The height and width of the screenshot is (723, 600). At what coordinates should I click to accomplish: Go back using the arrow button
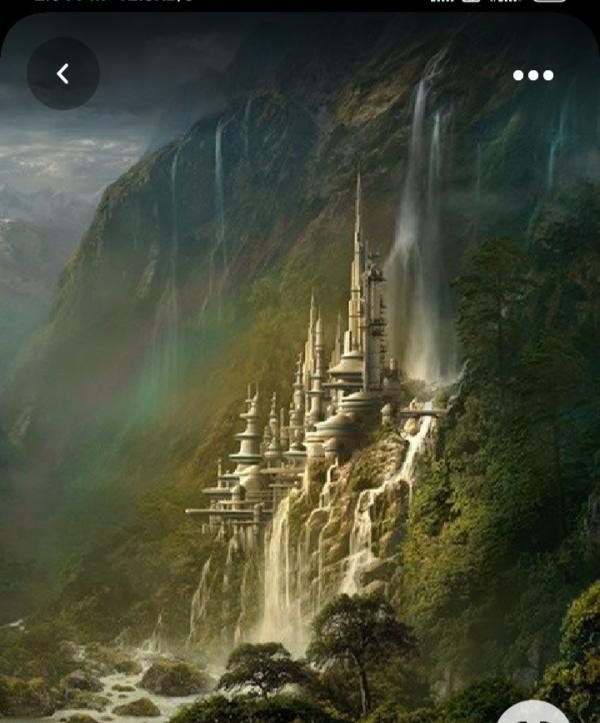(63, 73)
